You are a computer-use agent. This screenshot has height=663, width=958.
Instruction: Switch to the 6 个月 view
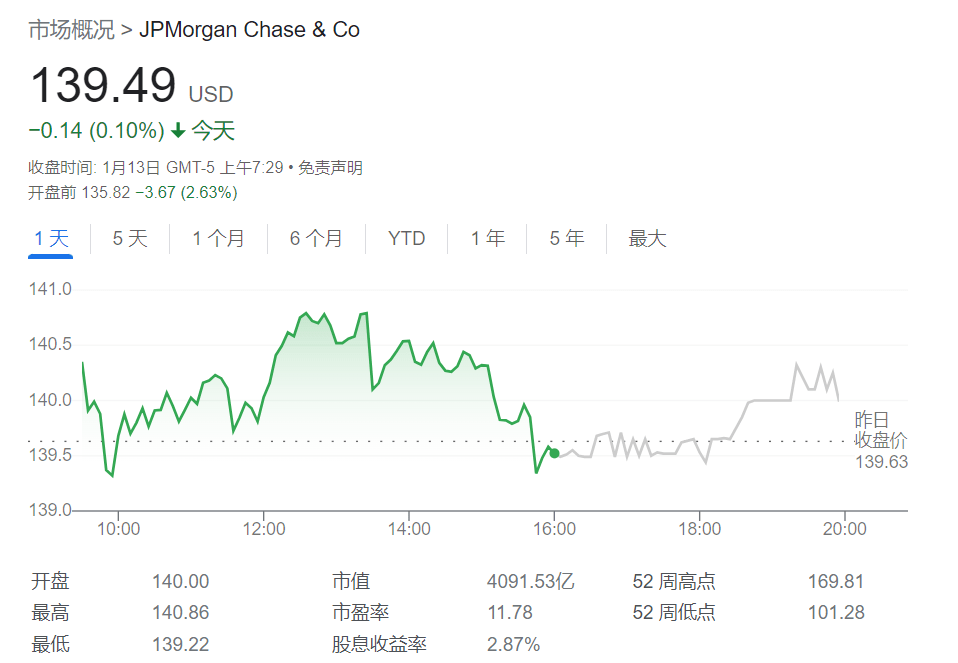(316, 239)
